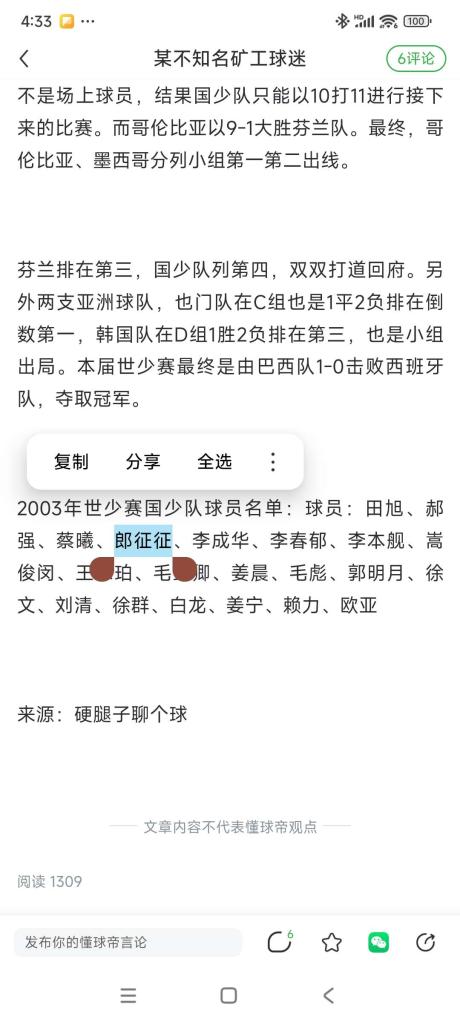Open the comment bubble icon

click(x=280, y=942)
